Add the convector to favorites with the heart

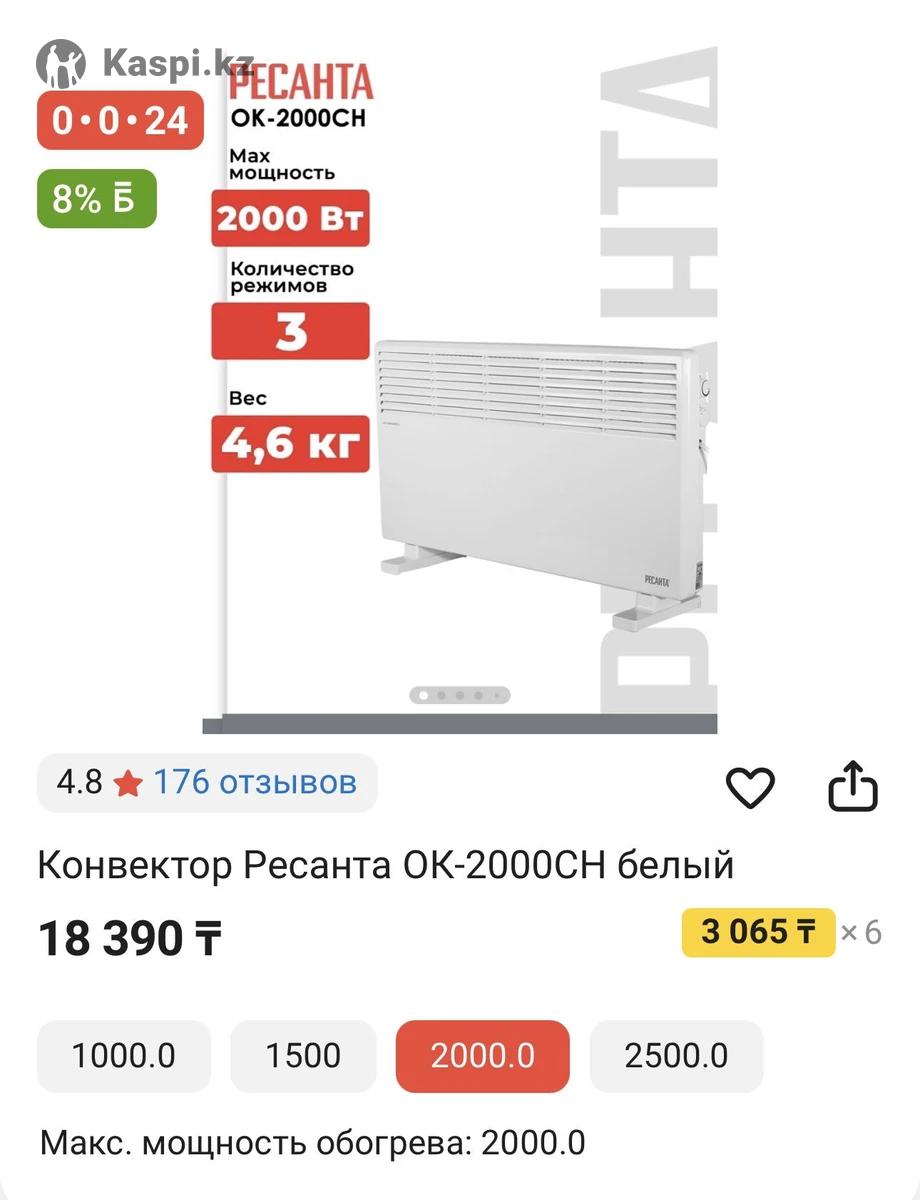tap(750, 788)
